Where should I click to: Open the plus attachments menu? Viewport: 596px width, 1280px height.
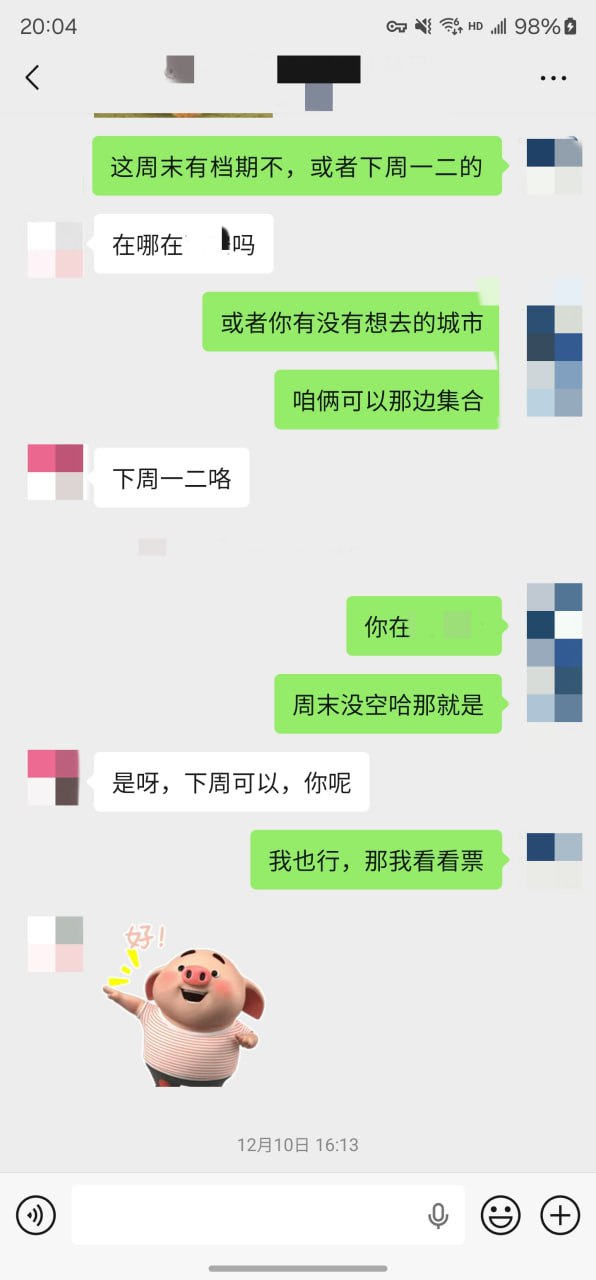click(560, 1215)
